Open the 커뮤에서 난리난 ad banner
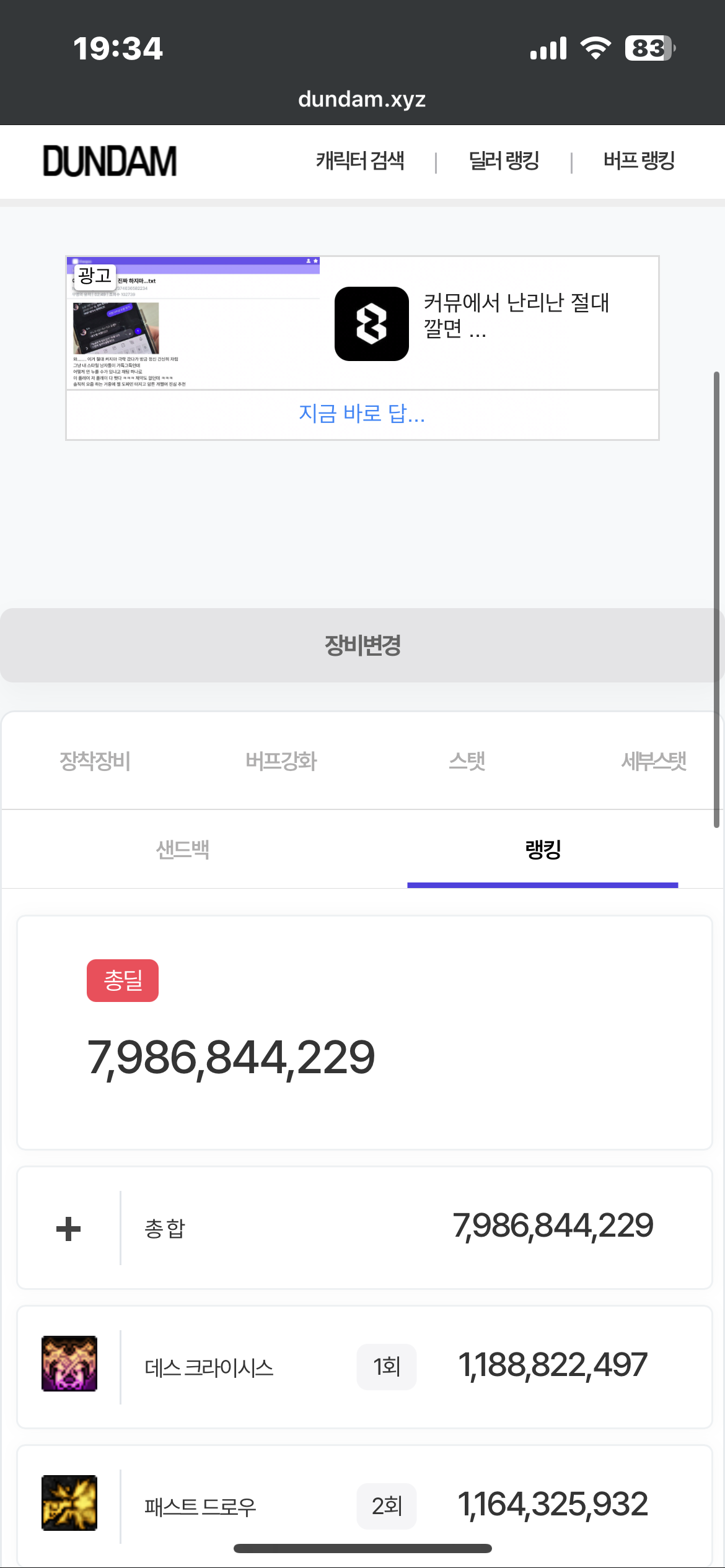725x1568 pixels. (362, 323)
